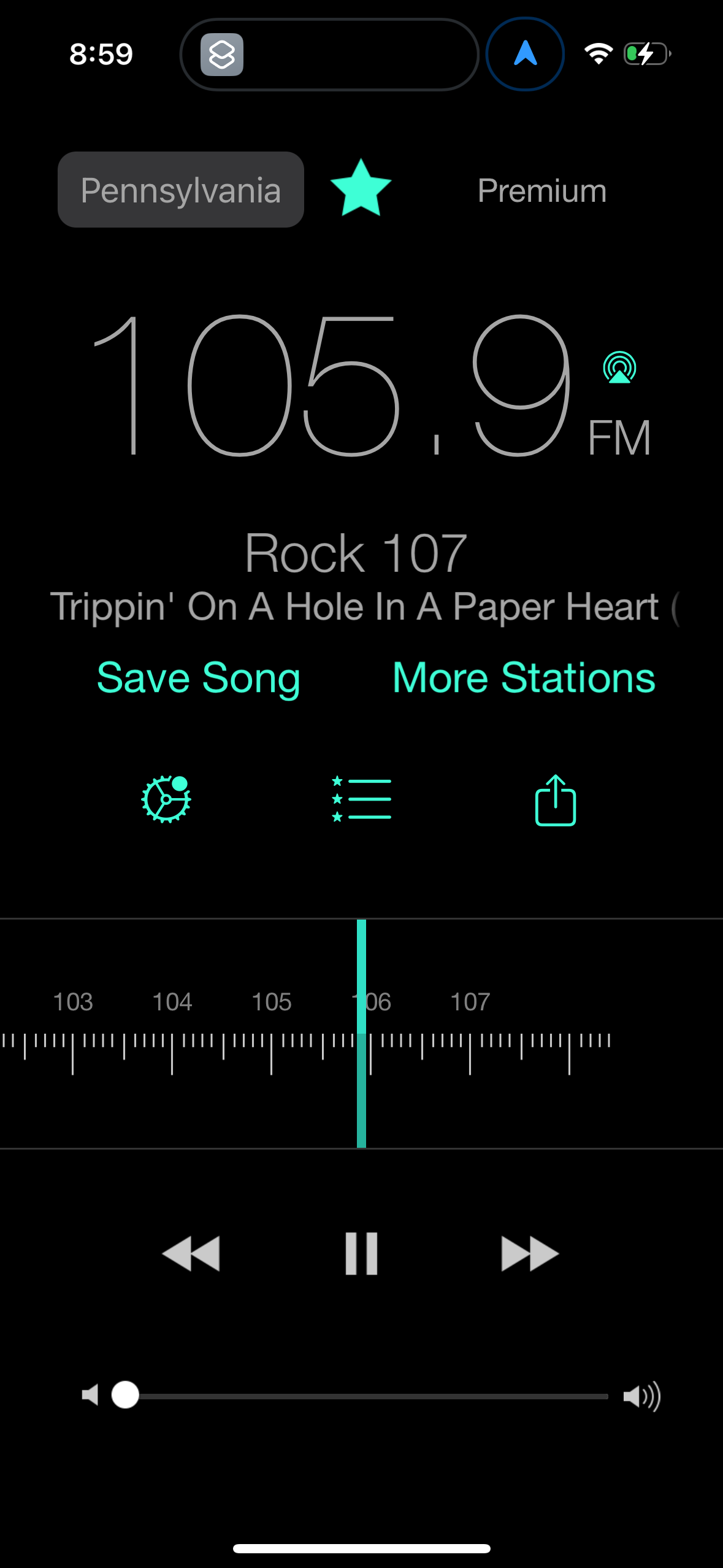Screen dimensions: 723x1568
Task: Open the saved songs list
Action: coord(361,798)
